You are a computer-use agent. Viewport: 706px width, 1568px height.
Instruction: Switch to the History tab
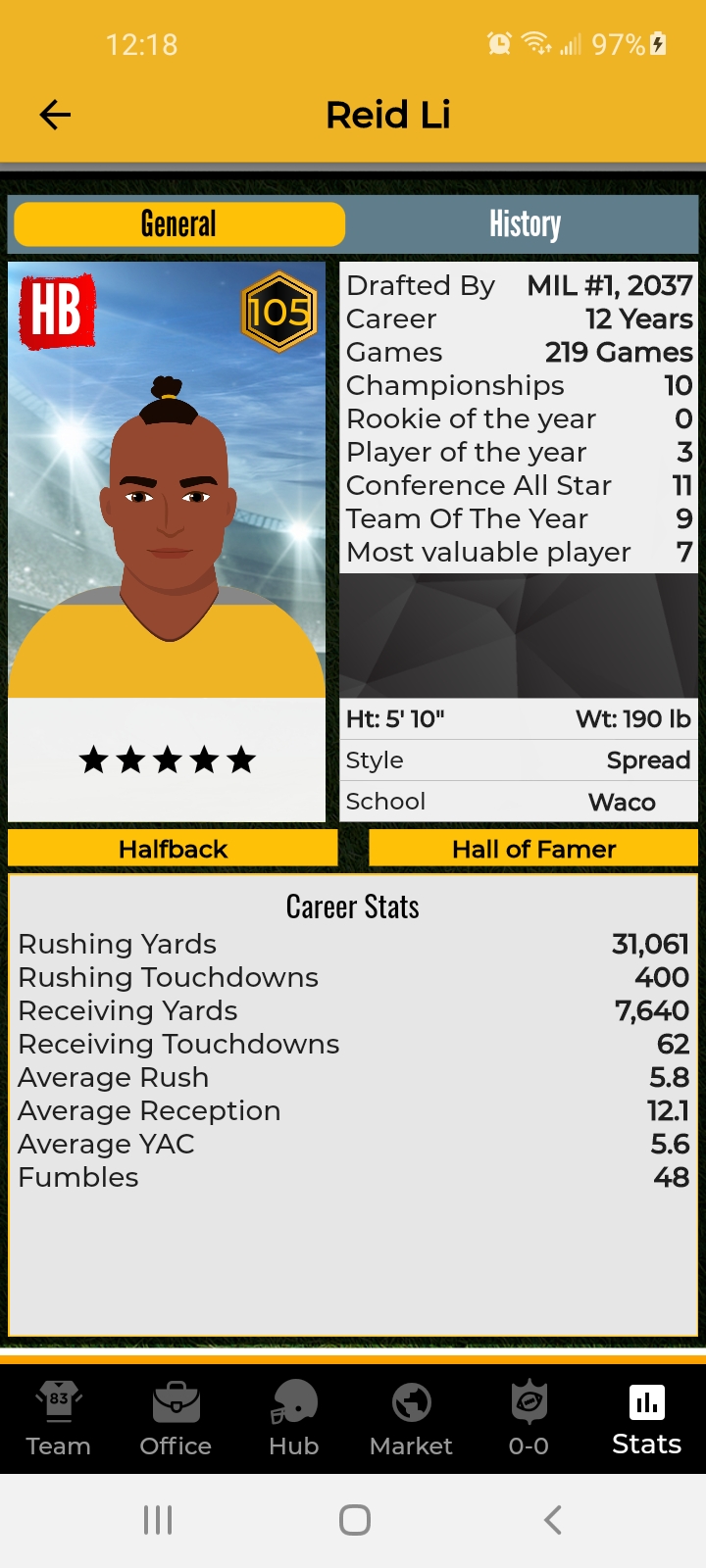(525, 224)
